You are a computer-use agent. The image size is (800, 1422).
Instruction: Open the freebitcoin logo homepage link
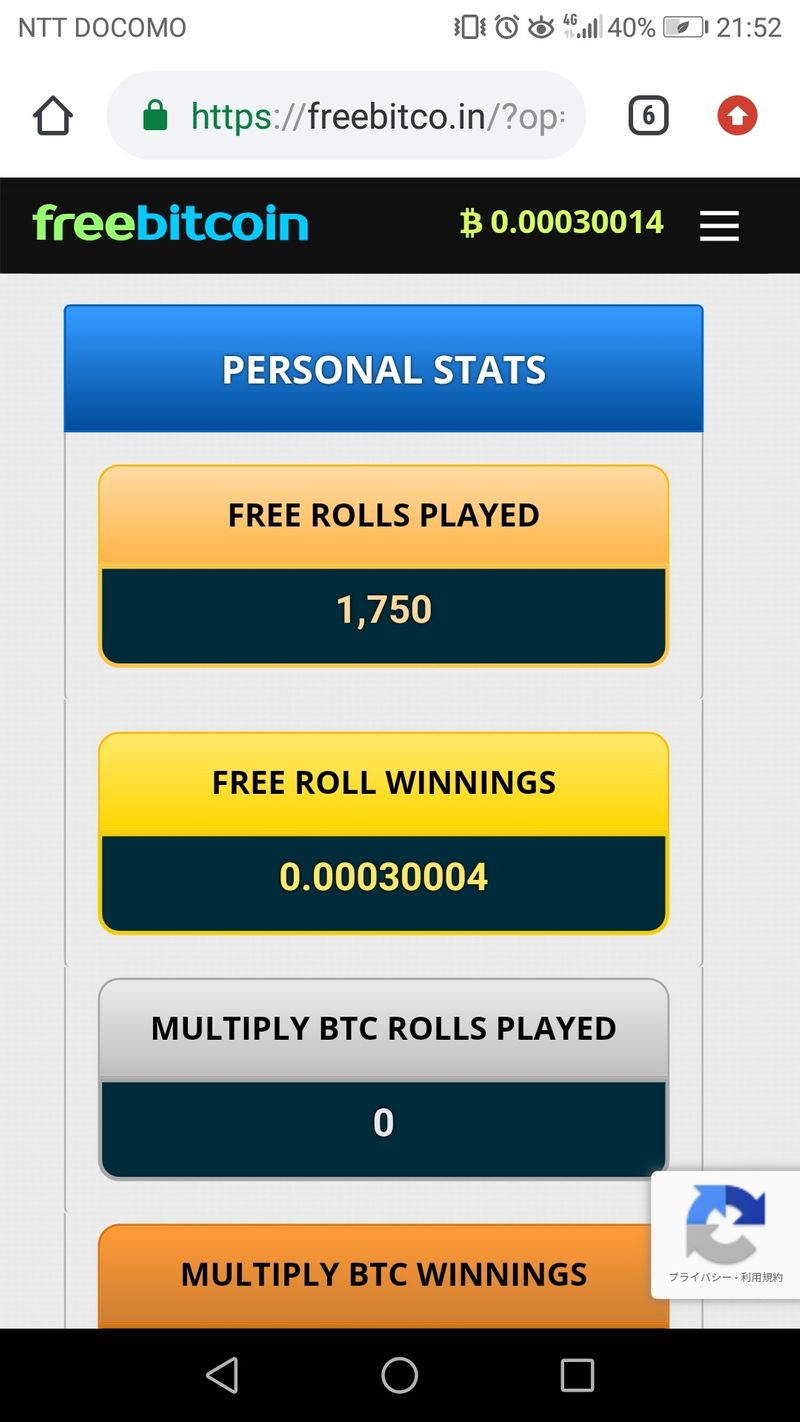coord(170,223)
